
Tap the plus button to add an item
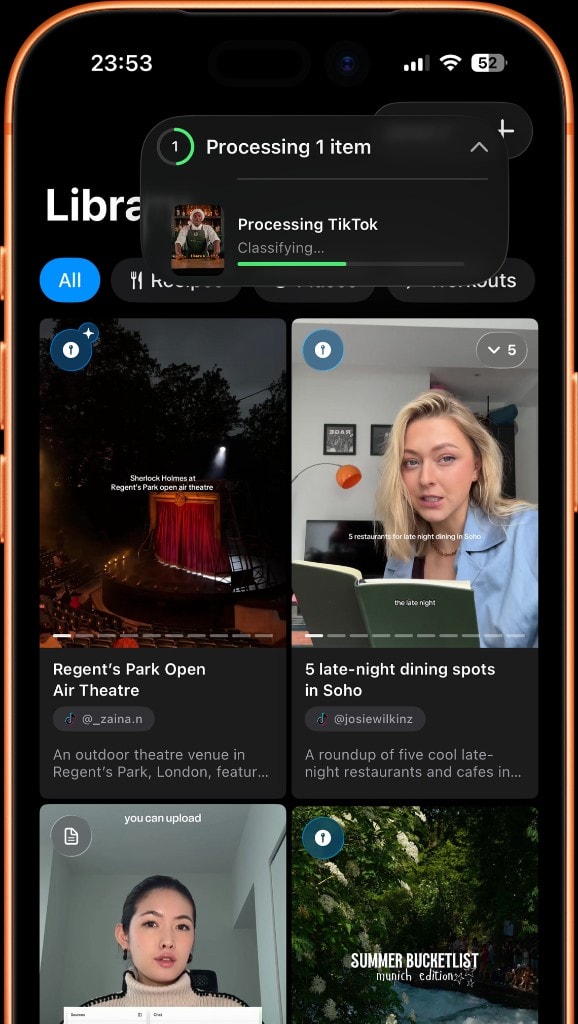pos(506,129)
